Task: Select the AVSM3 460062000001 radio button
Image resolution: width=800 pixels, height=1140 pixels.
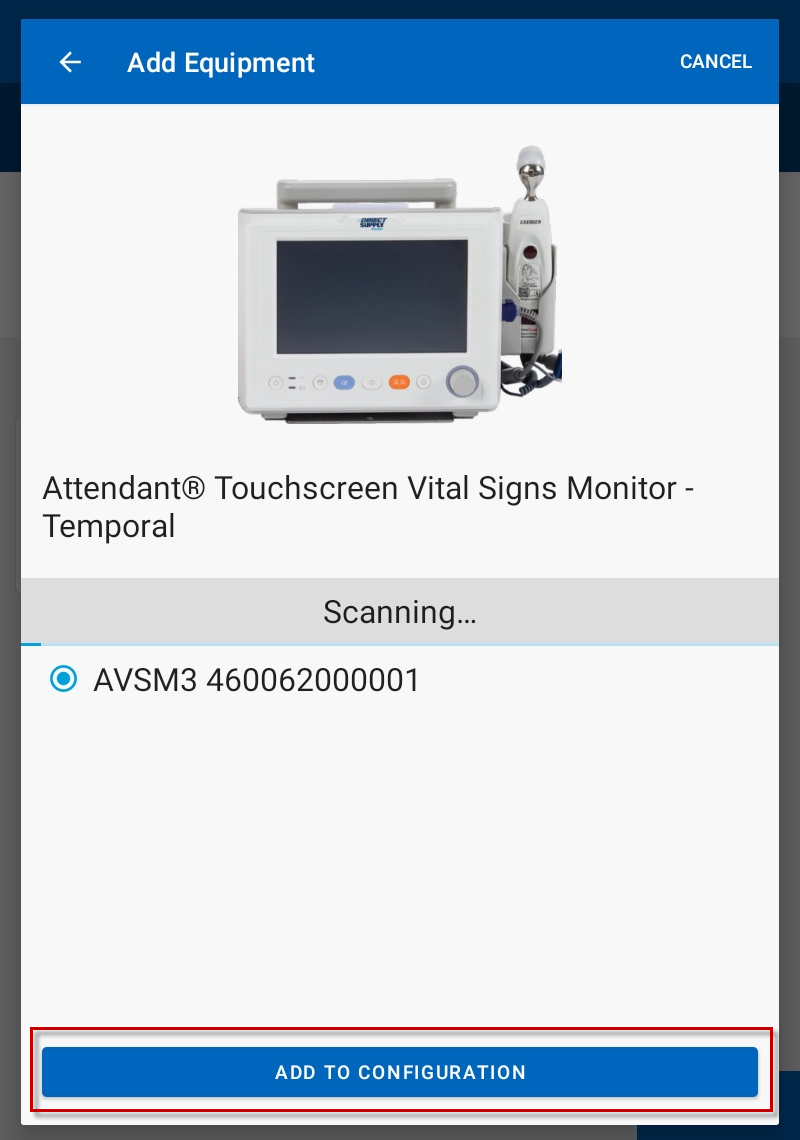Action: (62, 680)
